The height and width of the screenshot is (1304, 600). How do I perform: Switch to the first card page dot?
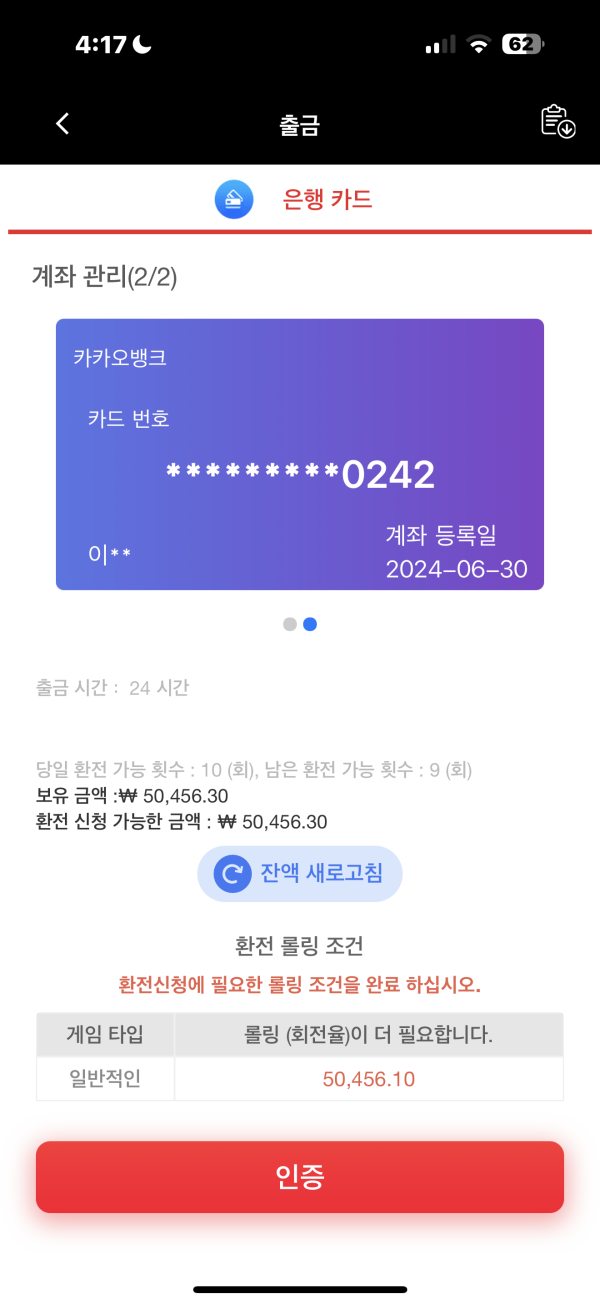[x=290, y=624]
